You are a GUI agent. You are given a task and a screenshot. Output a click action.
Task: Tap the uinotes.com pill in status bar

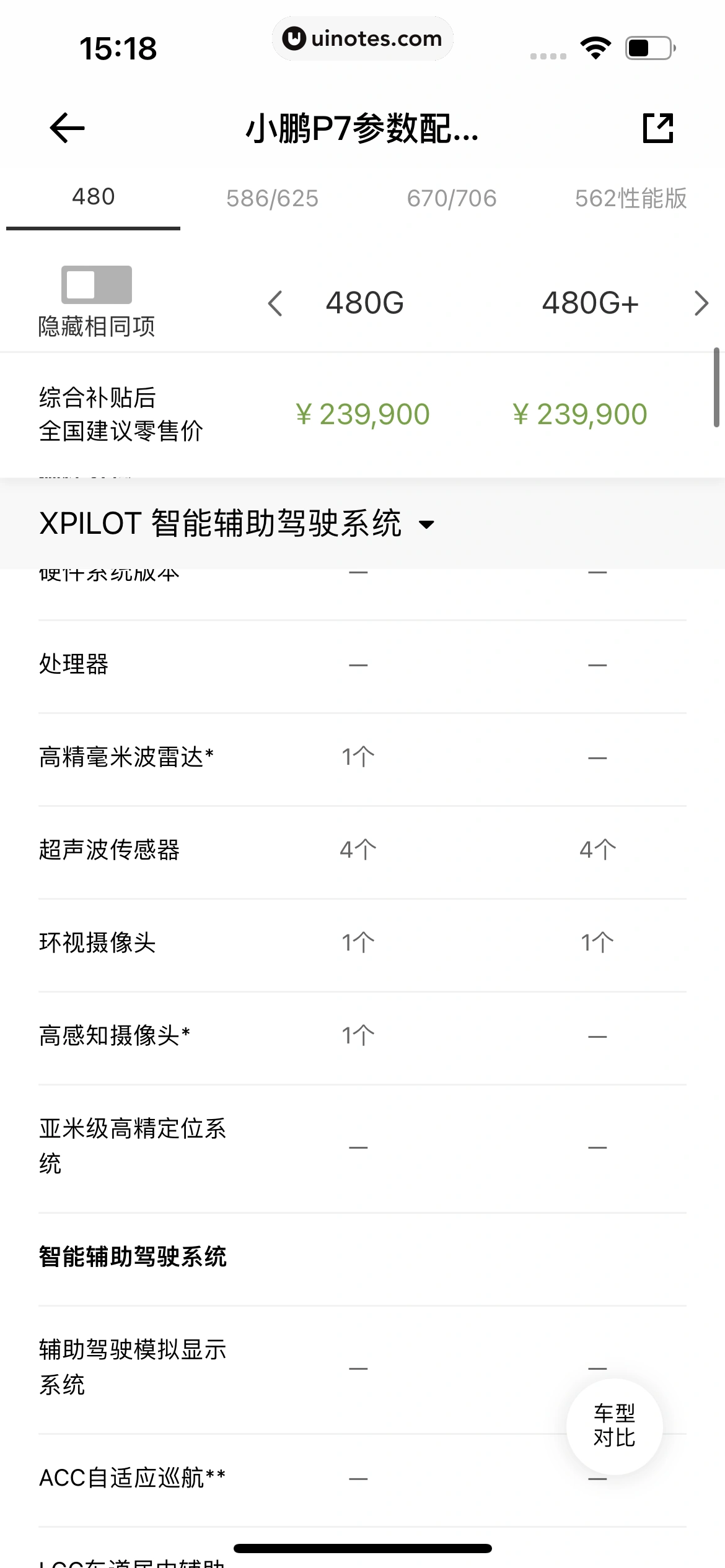[362, 38]
